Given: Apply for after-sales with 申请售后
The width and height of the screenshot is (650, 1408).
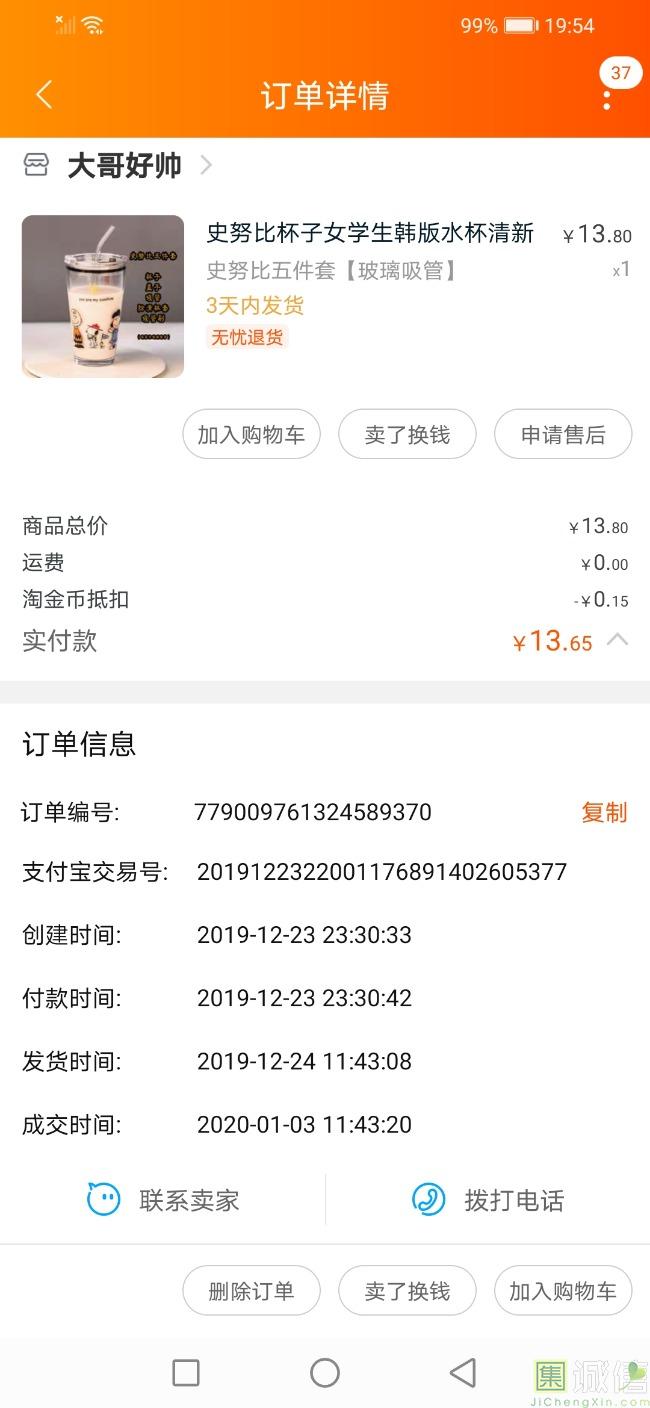Looking at the screenshot, I should click(x=563, y=435).
